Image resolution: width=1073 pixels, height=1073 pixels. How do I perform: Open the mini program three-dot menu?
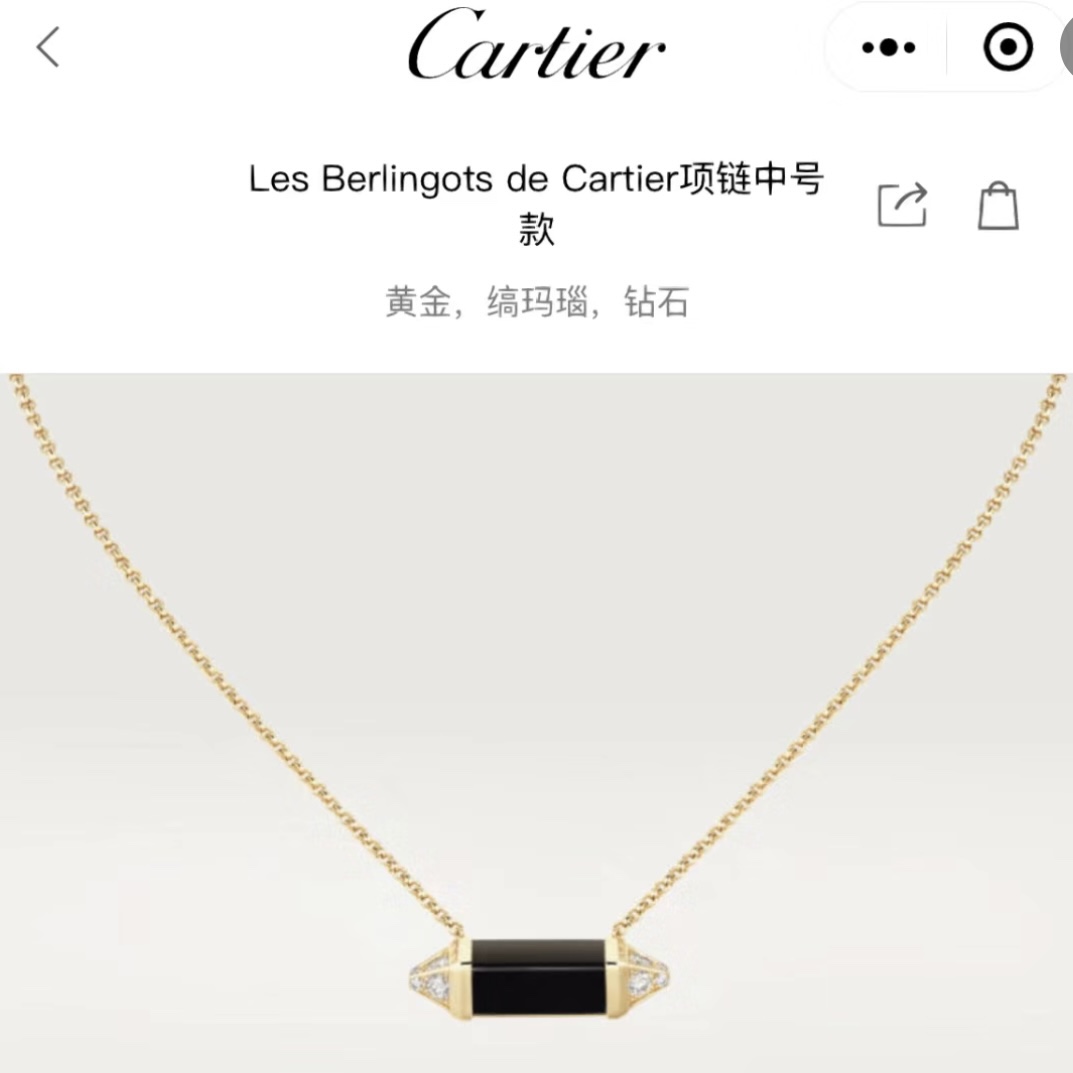click(x=887, y=47)
